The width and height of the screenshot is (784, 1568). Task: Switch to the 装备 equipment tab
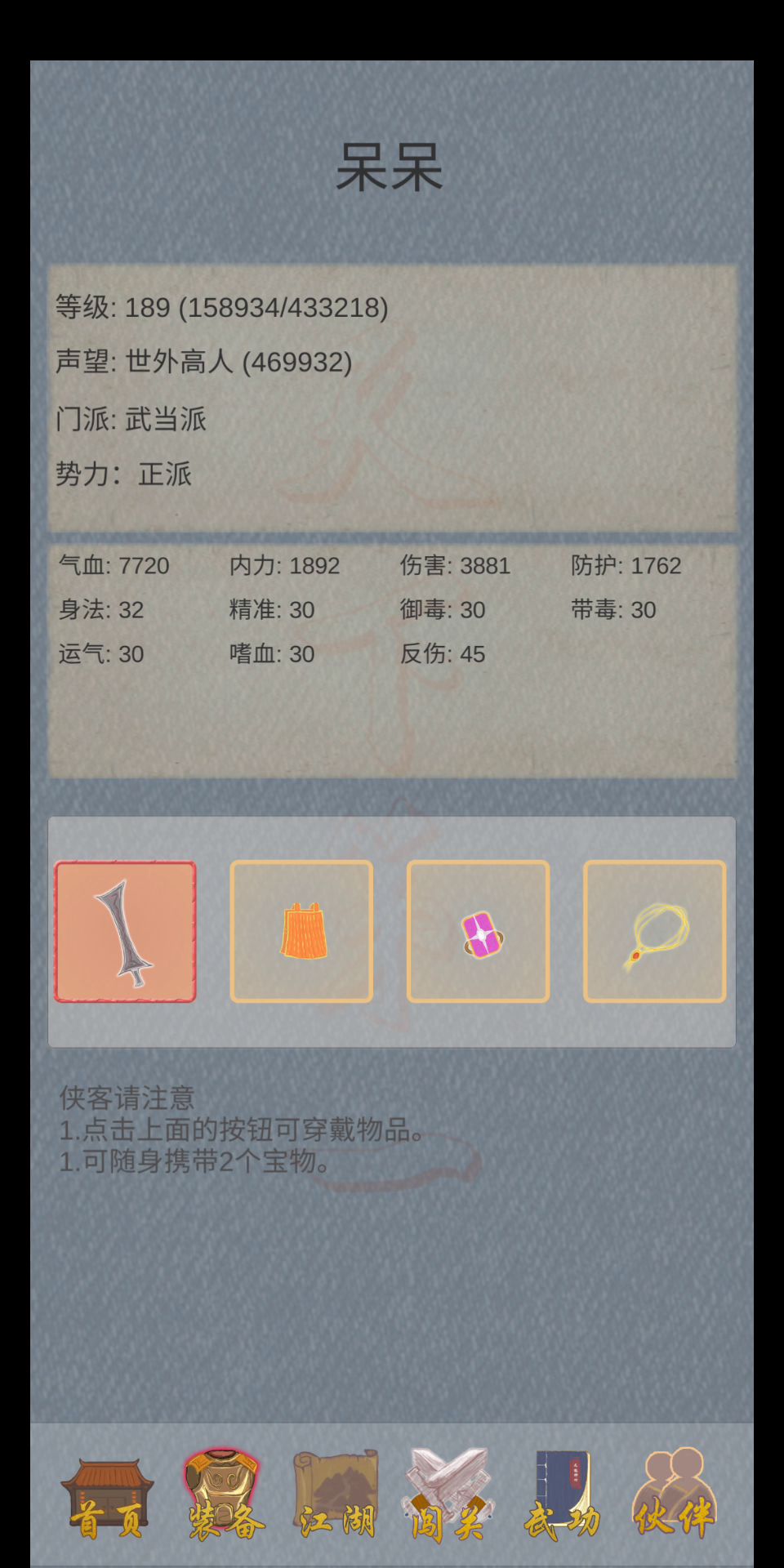(222, 1496)
